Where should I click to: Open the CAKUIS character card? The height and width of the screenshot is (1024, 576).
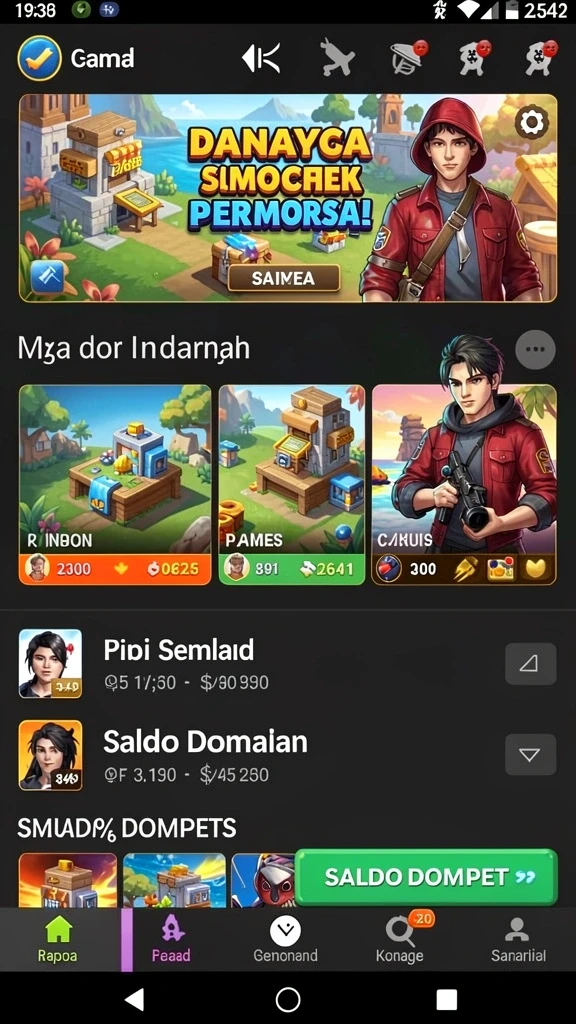464,484
